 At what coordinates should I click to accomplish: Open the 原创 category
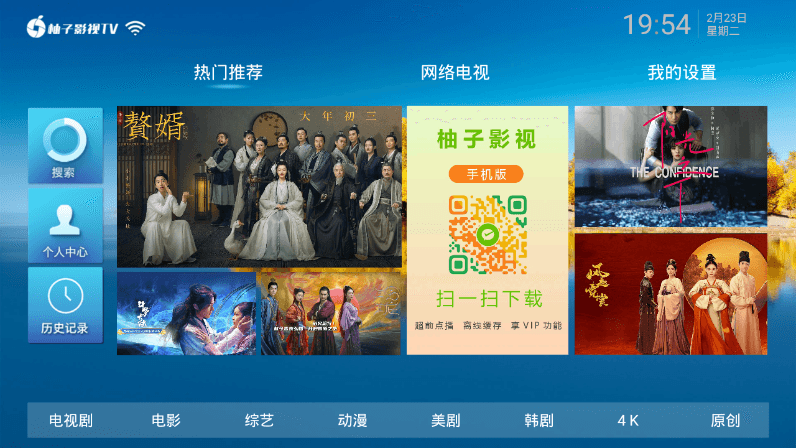click(x=725, y=421)
